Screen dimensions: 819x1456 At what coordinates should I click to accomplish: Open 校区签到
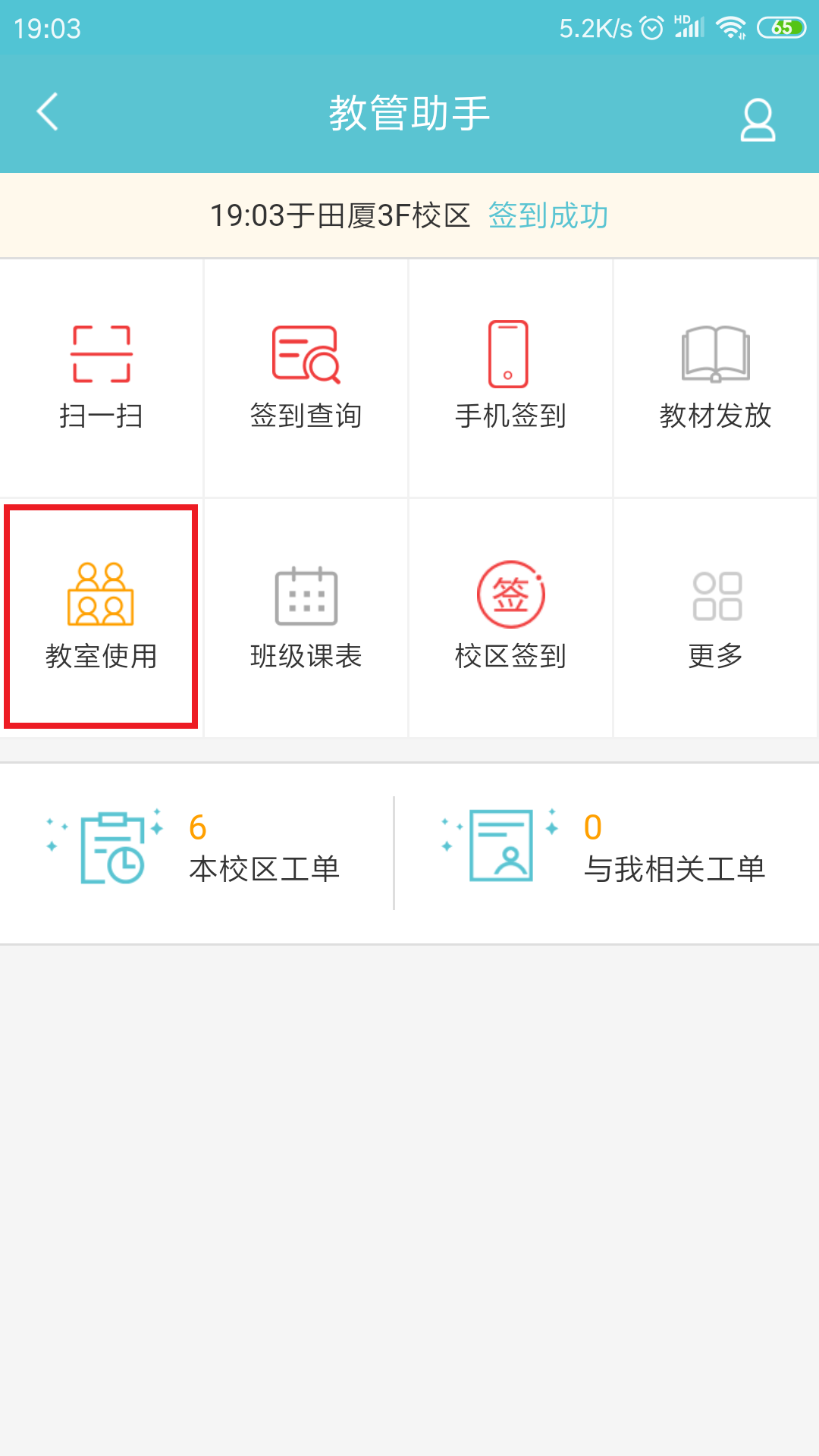coord(510,617)
